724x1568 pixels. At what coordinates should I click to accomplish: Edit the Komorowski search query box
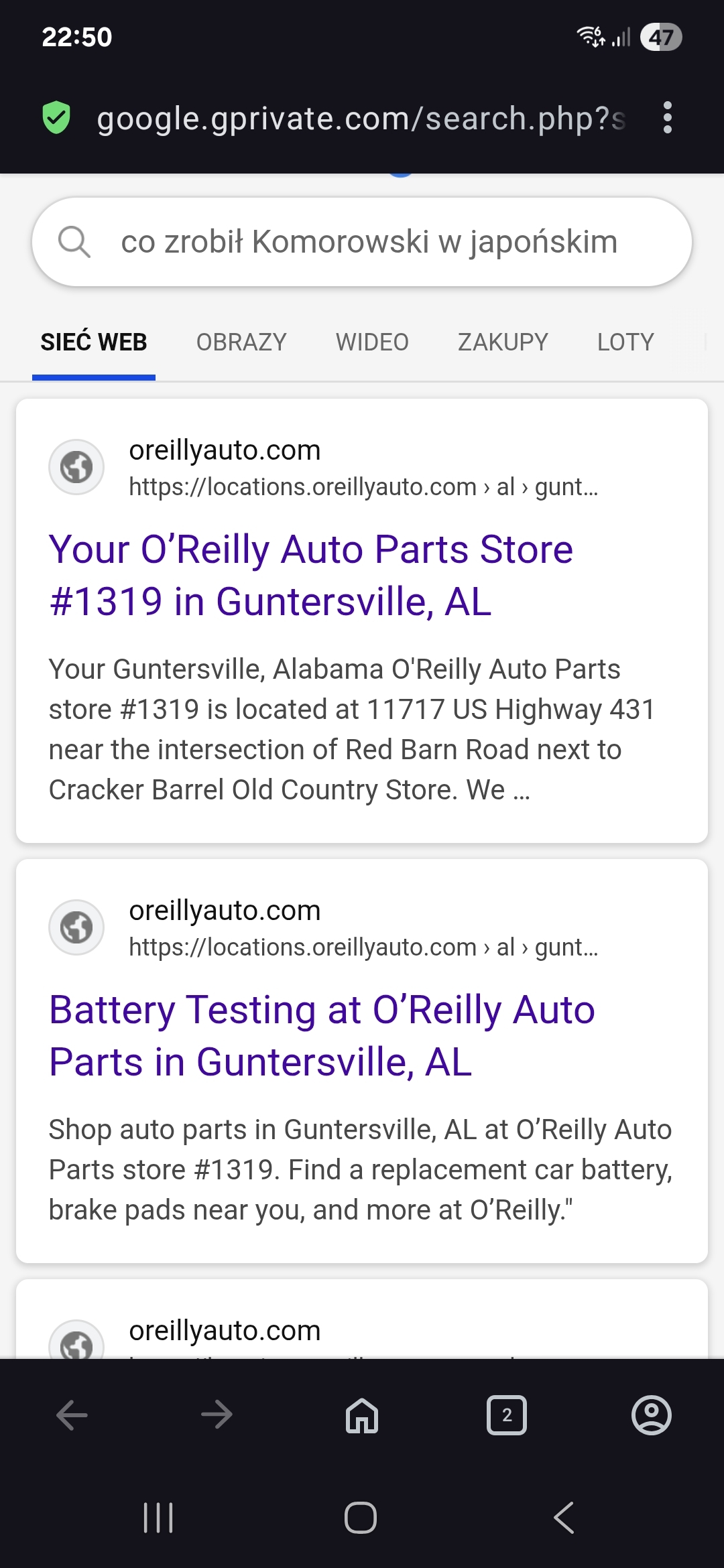[x=369, y=242]
